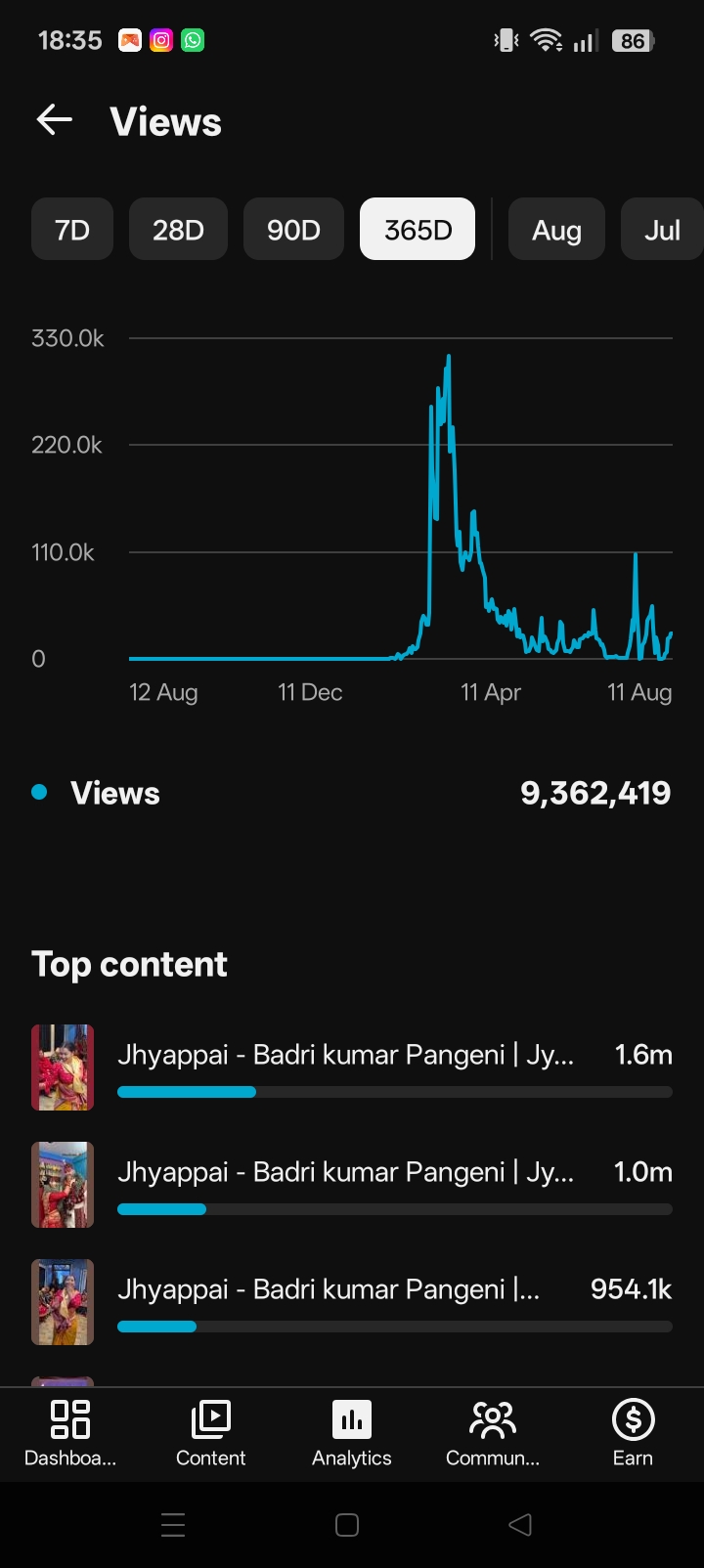The image size is (704, 1568).
Task: Select the 365D range chip
Action: (418, 230)
